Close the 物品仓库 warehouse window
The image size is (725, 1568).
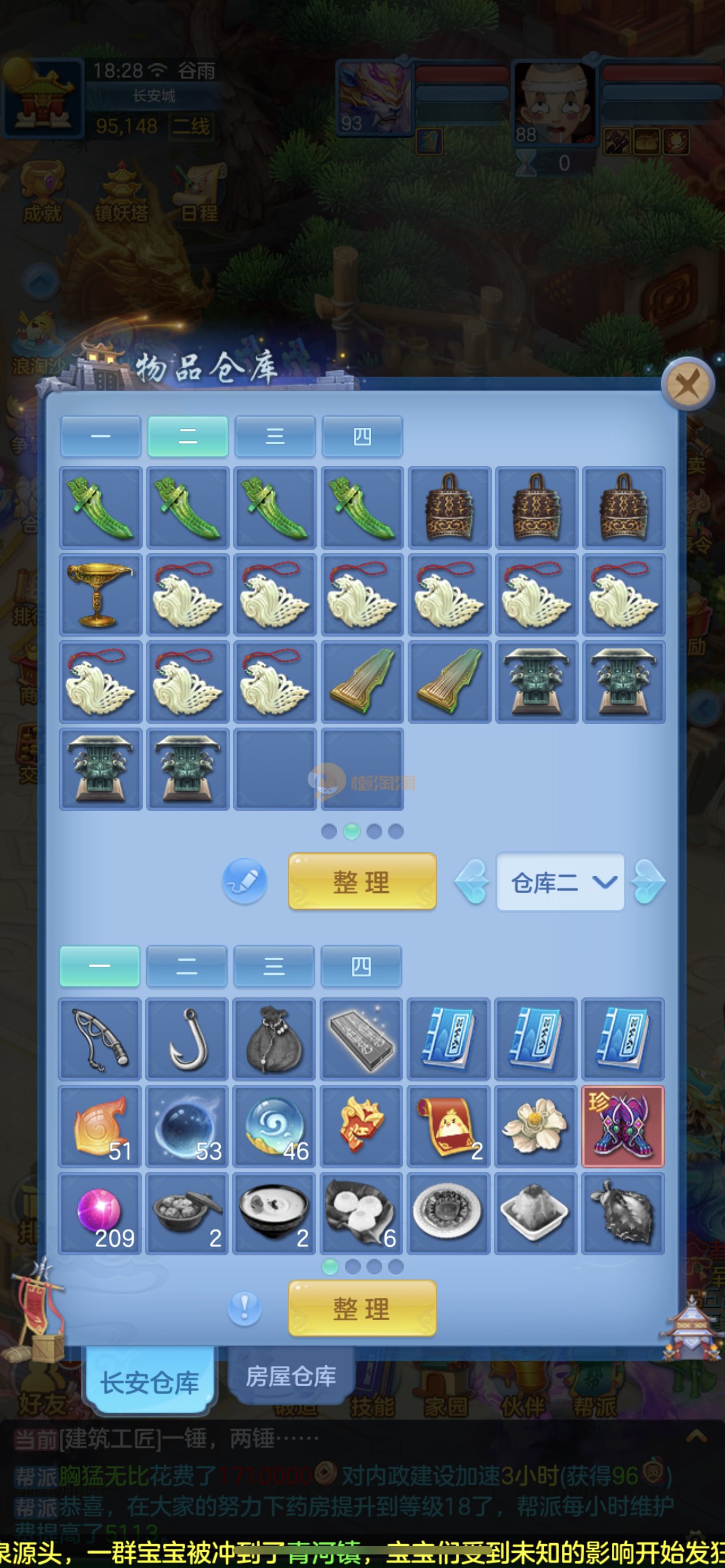688,385
